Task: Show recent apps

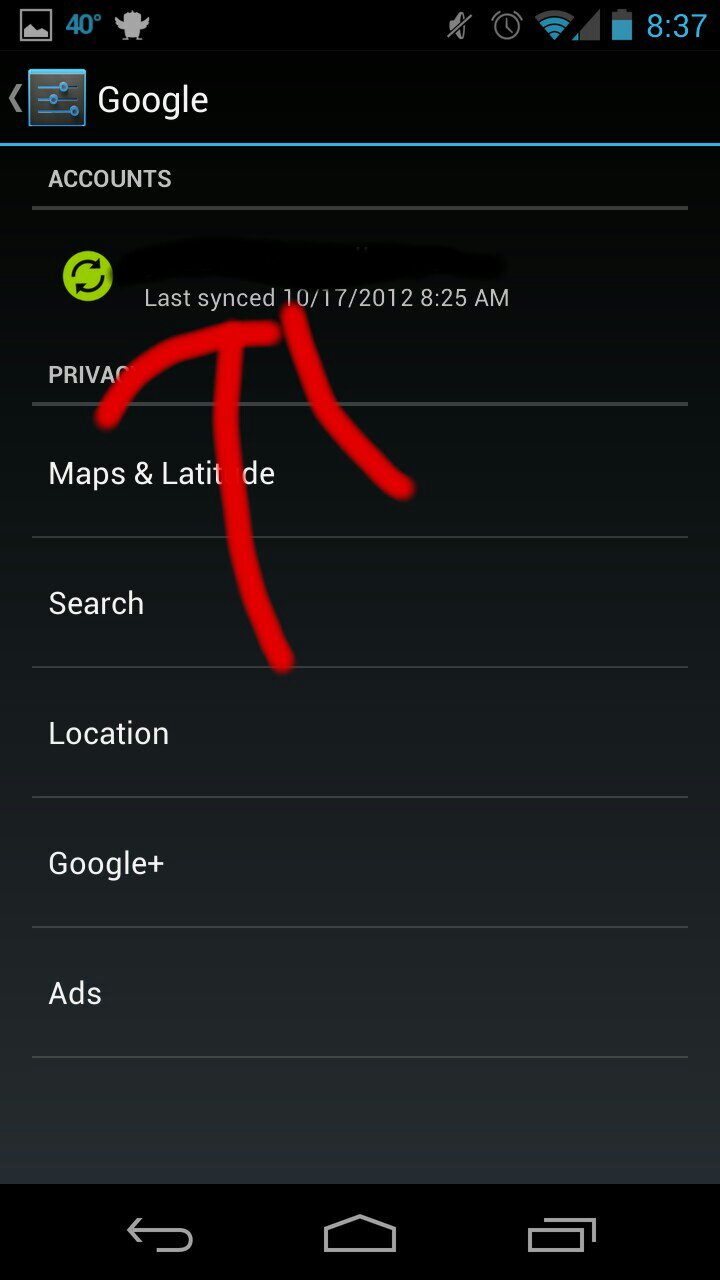Action: pos(561,1234)
